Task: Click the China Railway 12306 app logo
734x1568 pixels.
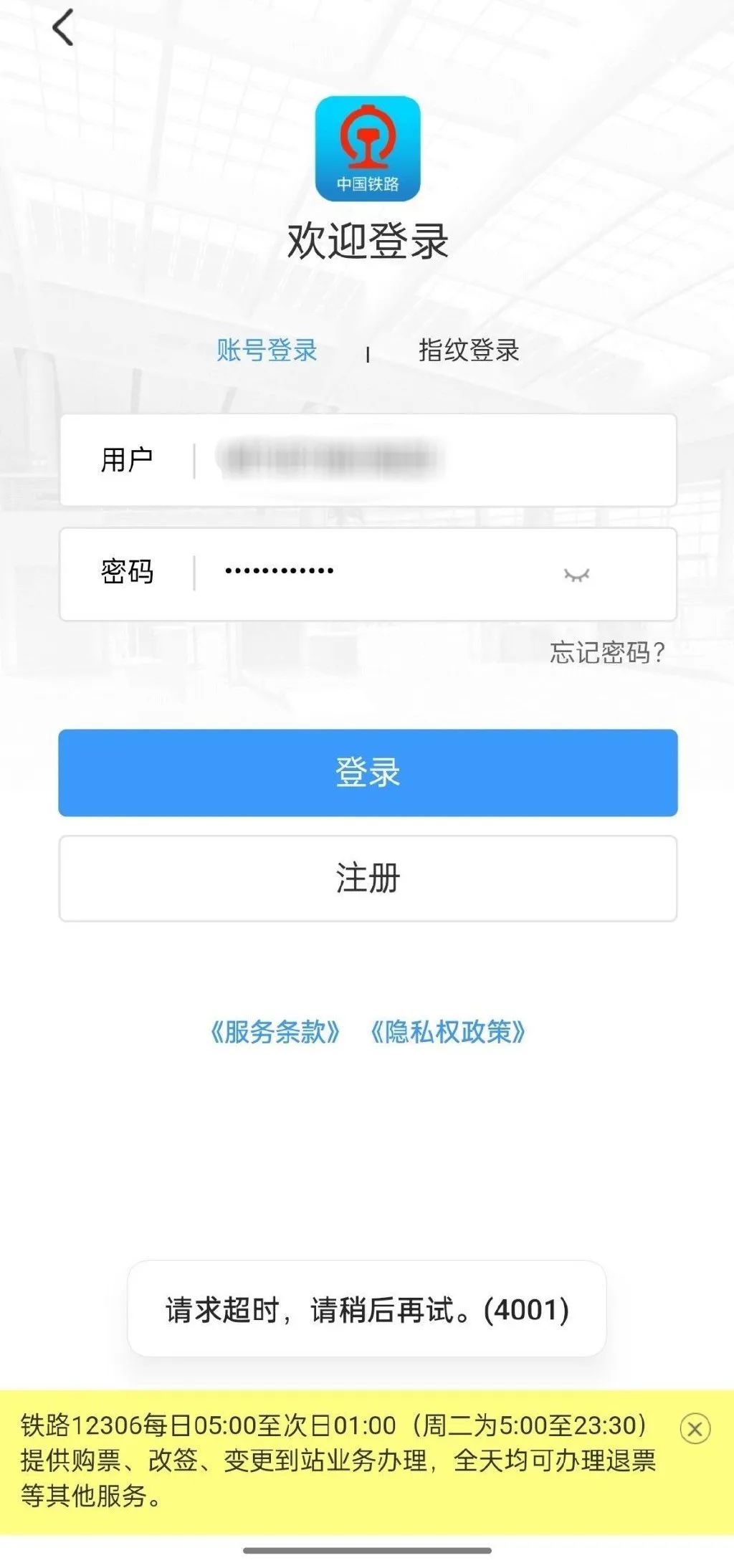Action: [367, 148]
